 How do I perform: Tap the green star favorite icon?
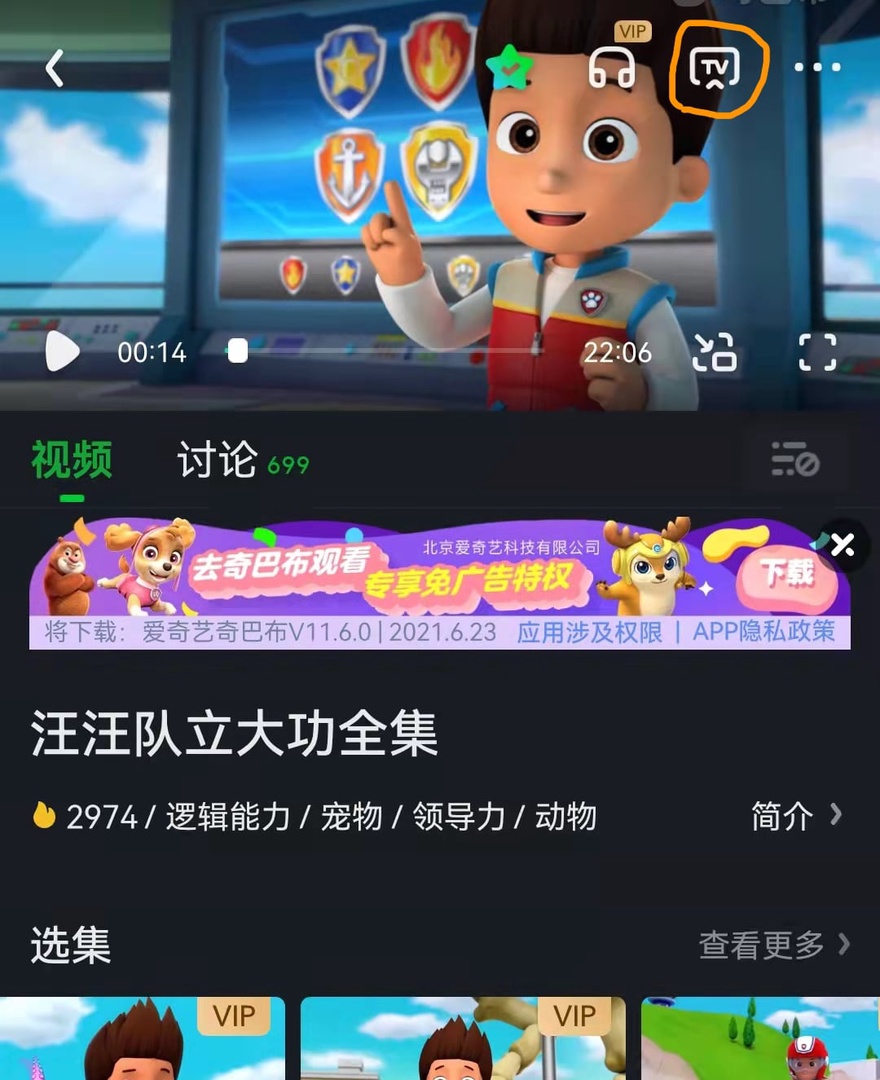pos(511,67)
